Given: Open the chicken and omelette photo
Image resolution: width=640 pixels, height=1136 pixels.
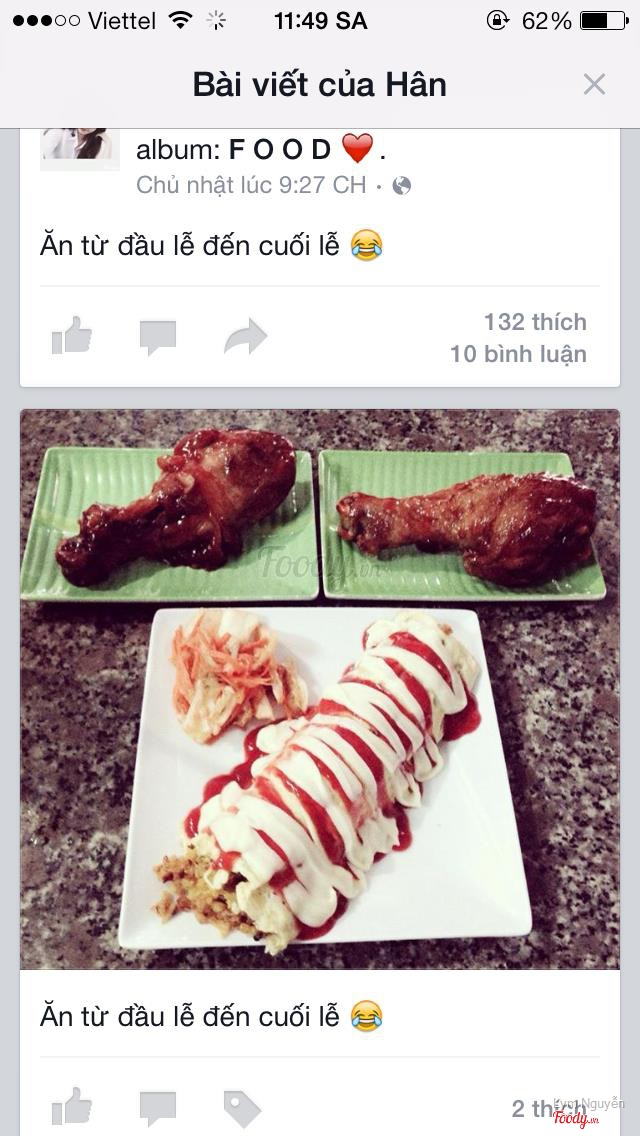Looking at the screenshot, I should [x=320, y=690].
